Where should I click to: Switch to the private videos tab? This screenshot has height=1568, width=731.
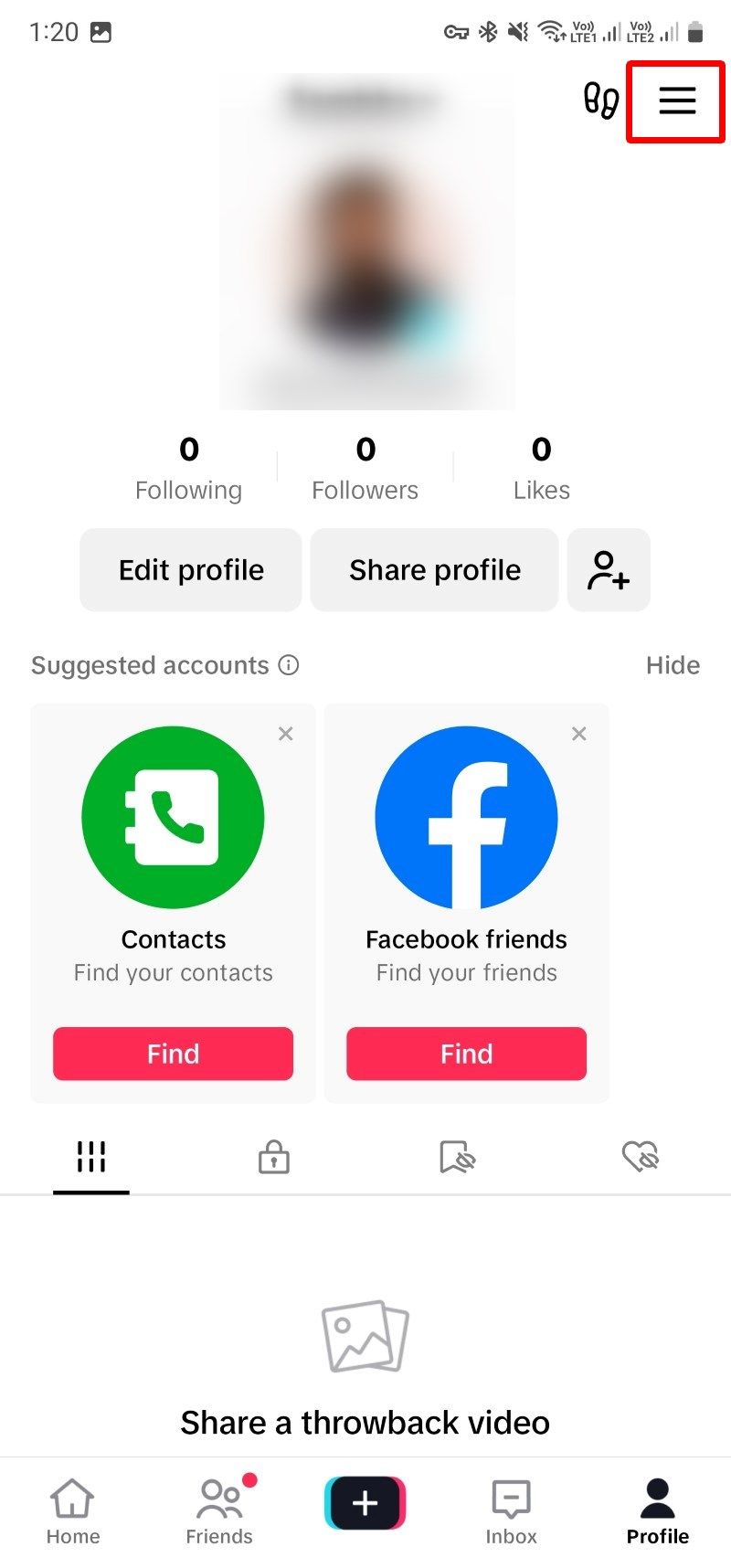[x=273, y=1156]
